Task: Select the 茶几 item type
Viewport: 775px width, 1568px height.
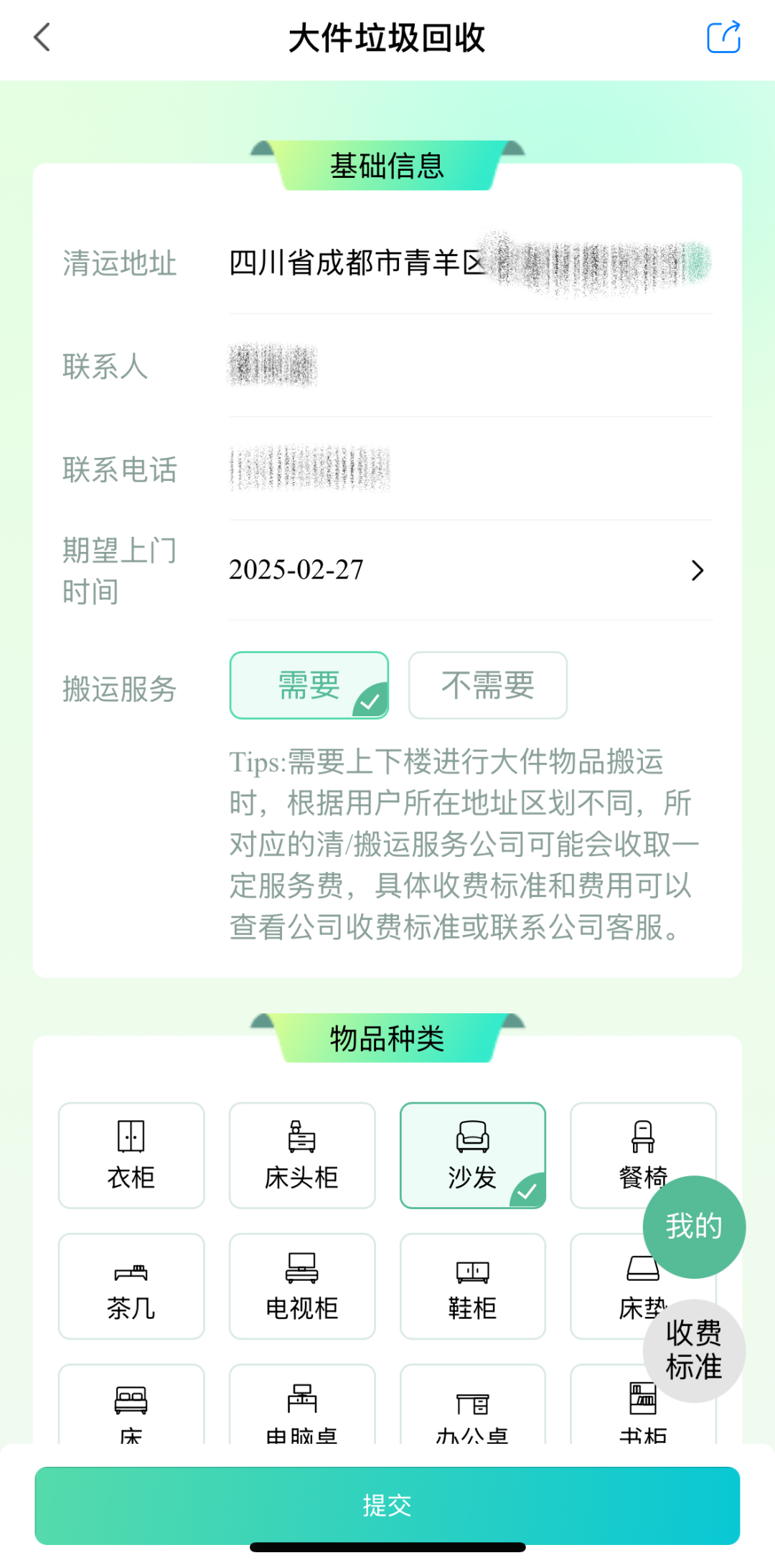Action: point(131,1286)
